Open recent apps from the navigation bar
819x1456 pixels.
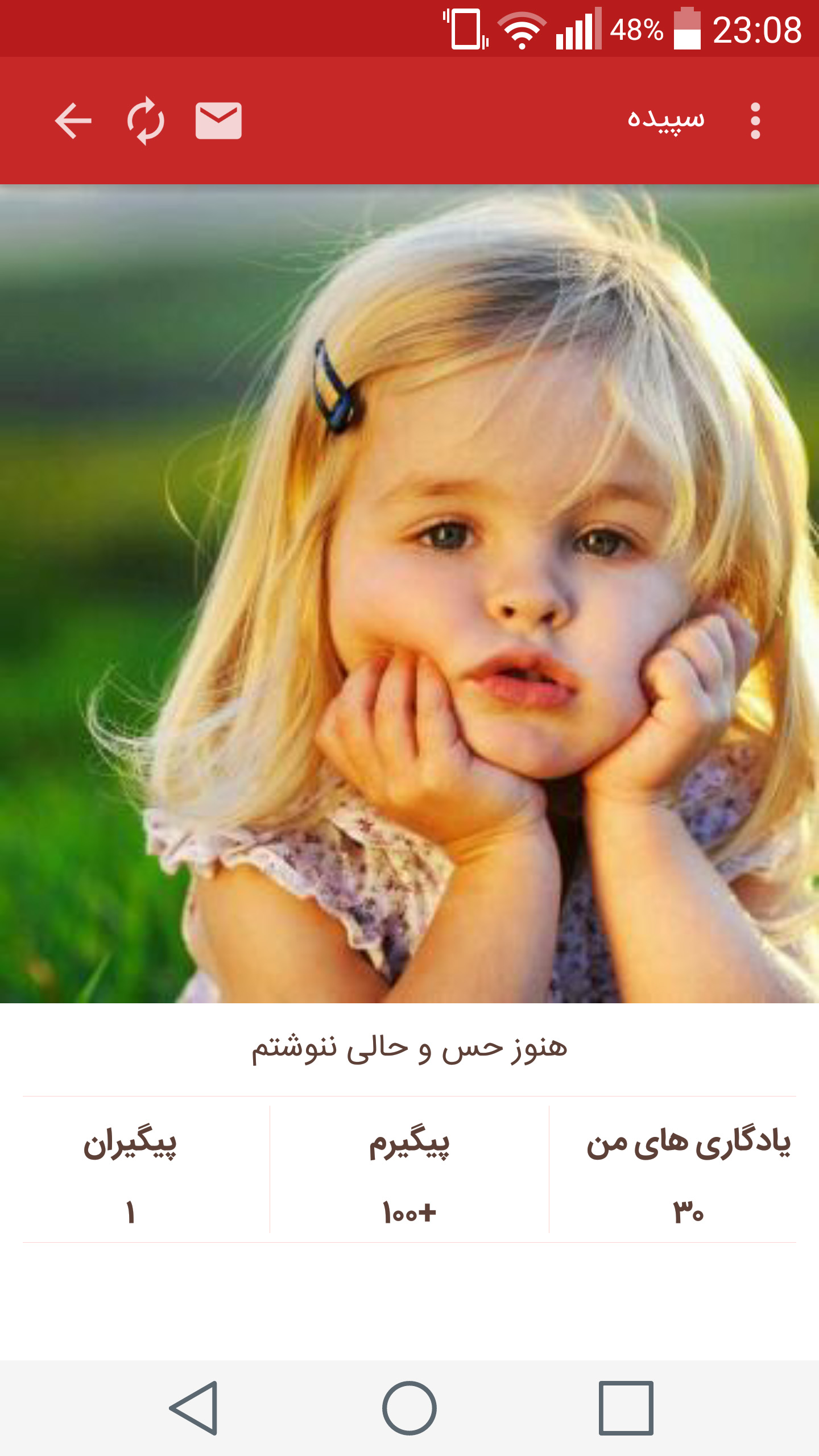coord(626,1408)
